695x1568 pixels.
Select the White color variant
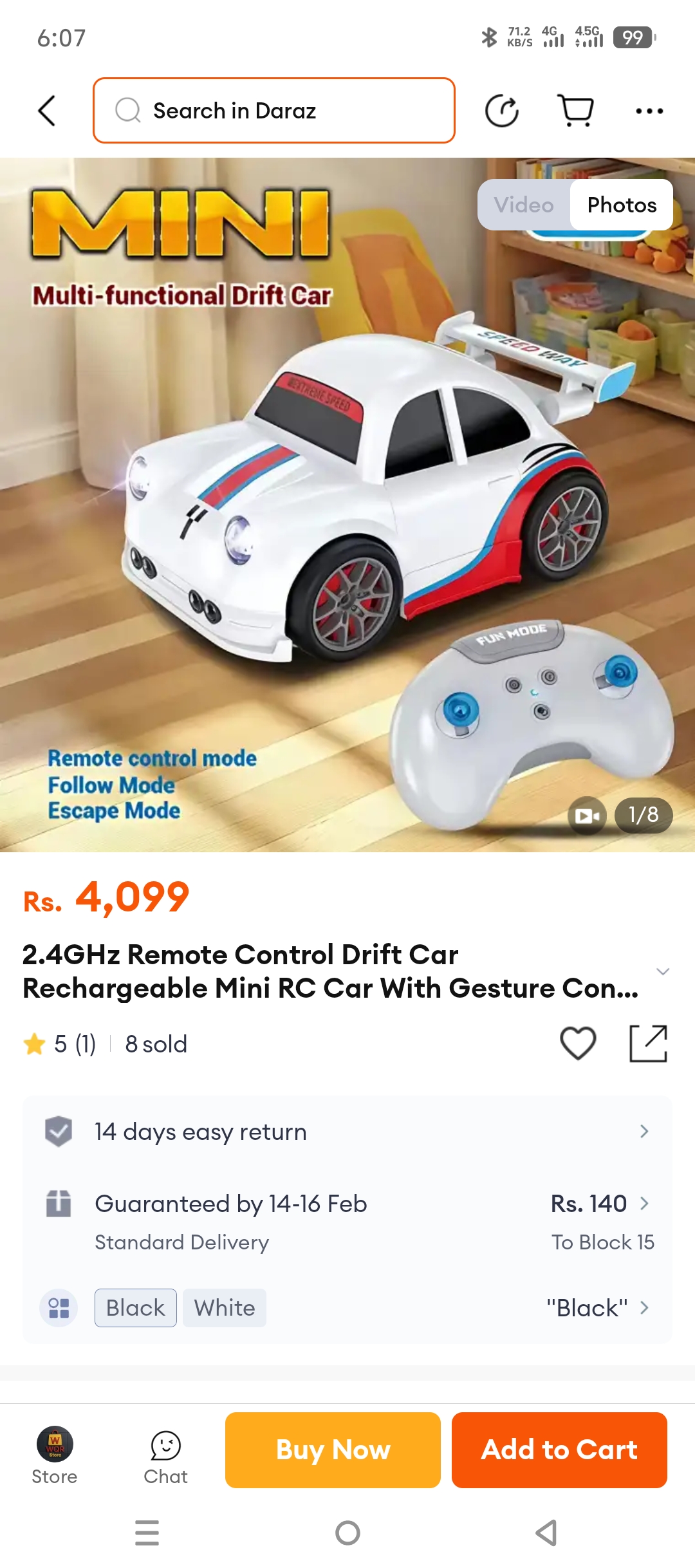tap(225, 1308)
